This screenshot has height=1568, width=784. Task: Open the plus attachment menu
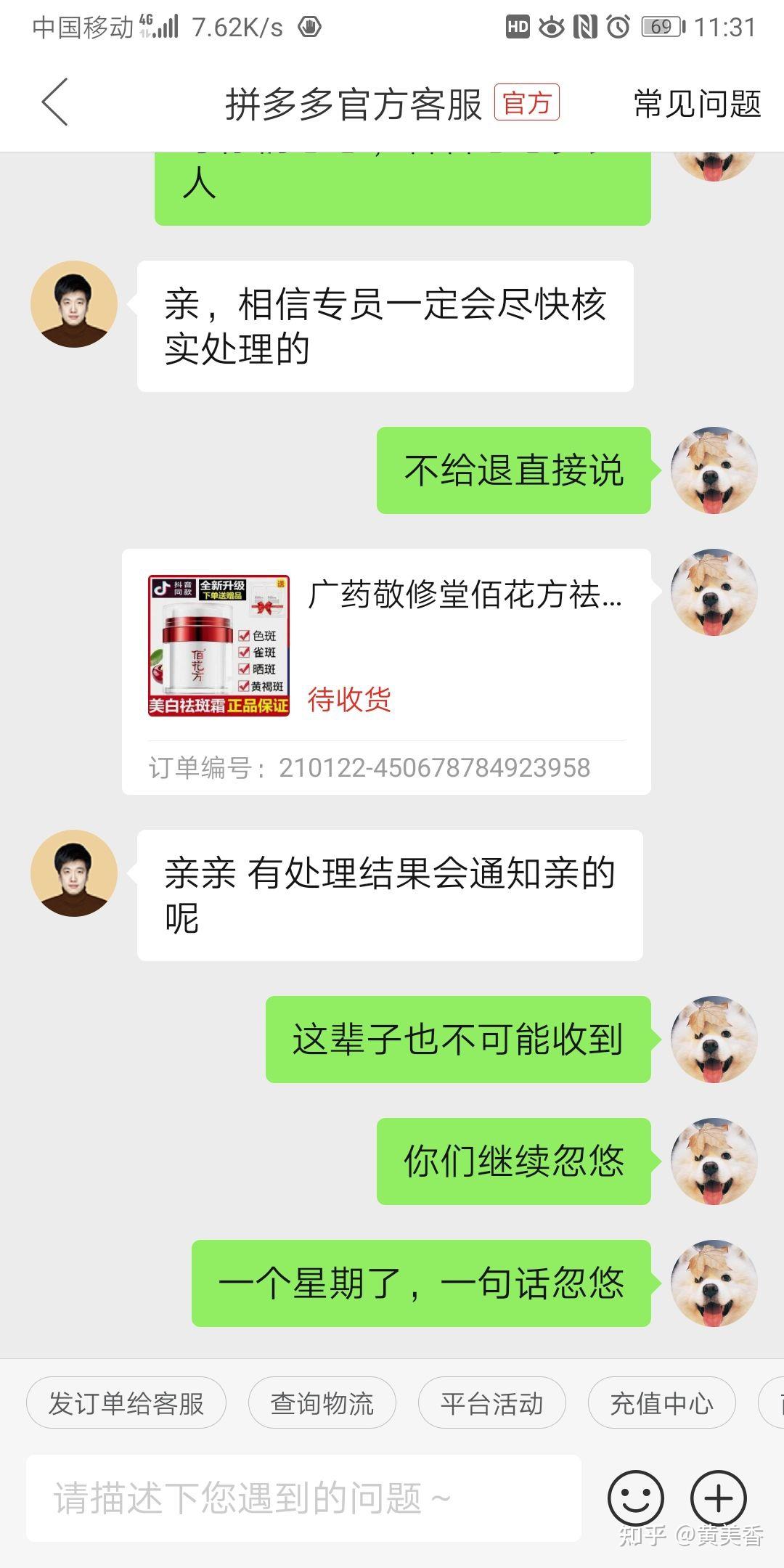[719, 1498]
